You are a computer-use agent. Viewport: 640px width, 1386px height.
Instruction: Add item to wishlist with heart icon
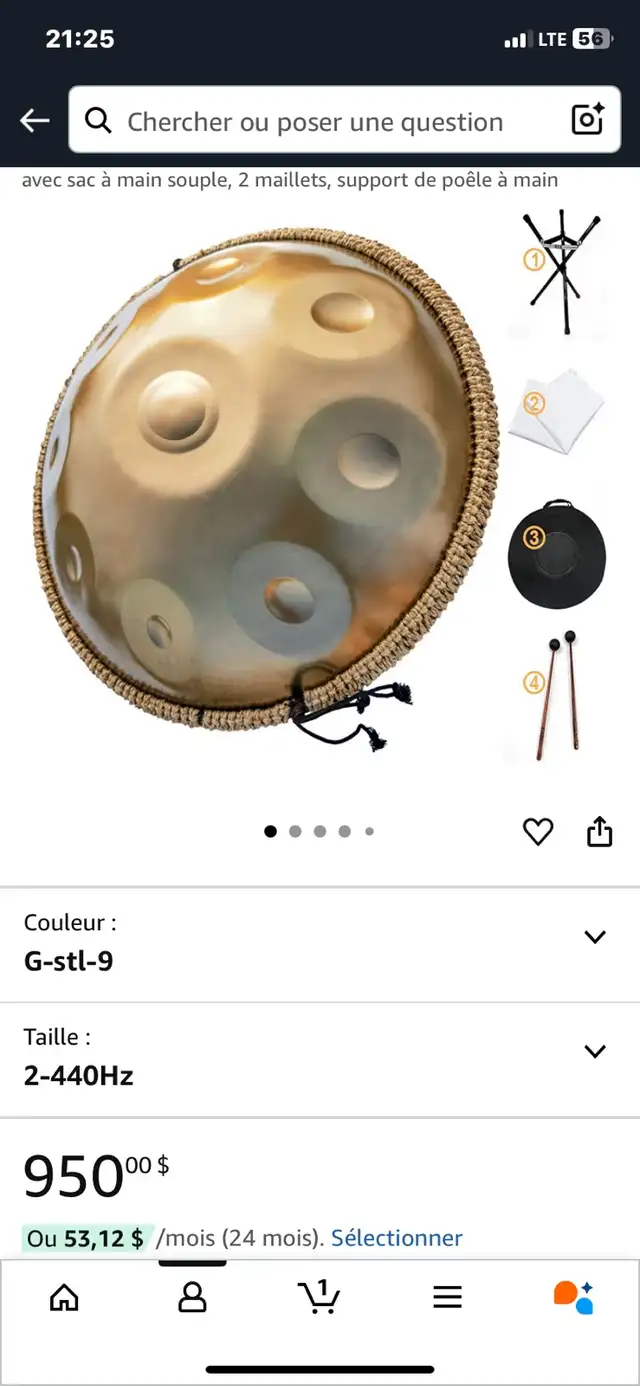pyautogui.click(x=538, y=832)
